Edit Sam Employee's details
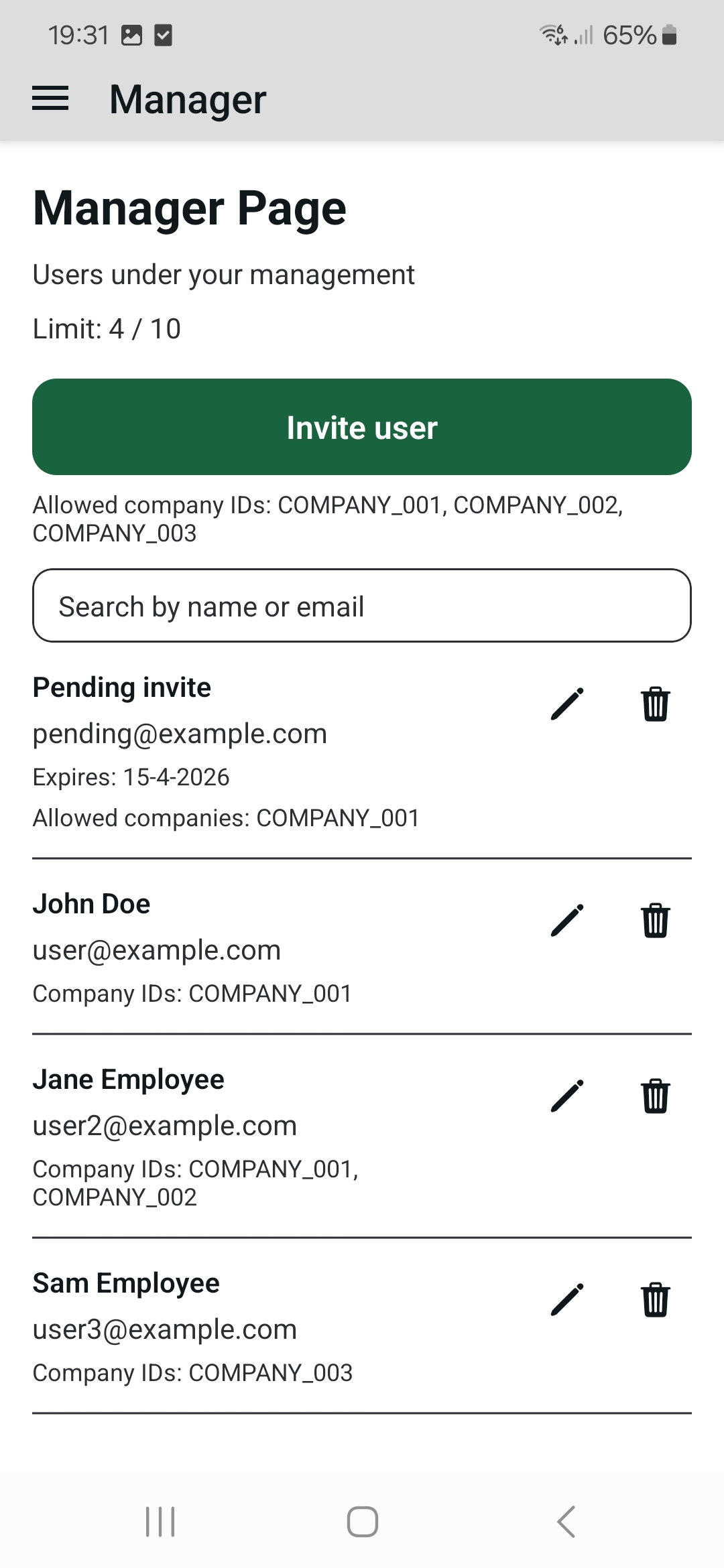 [567, 1300]
